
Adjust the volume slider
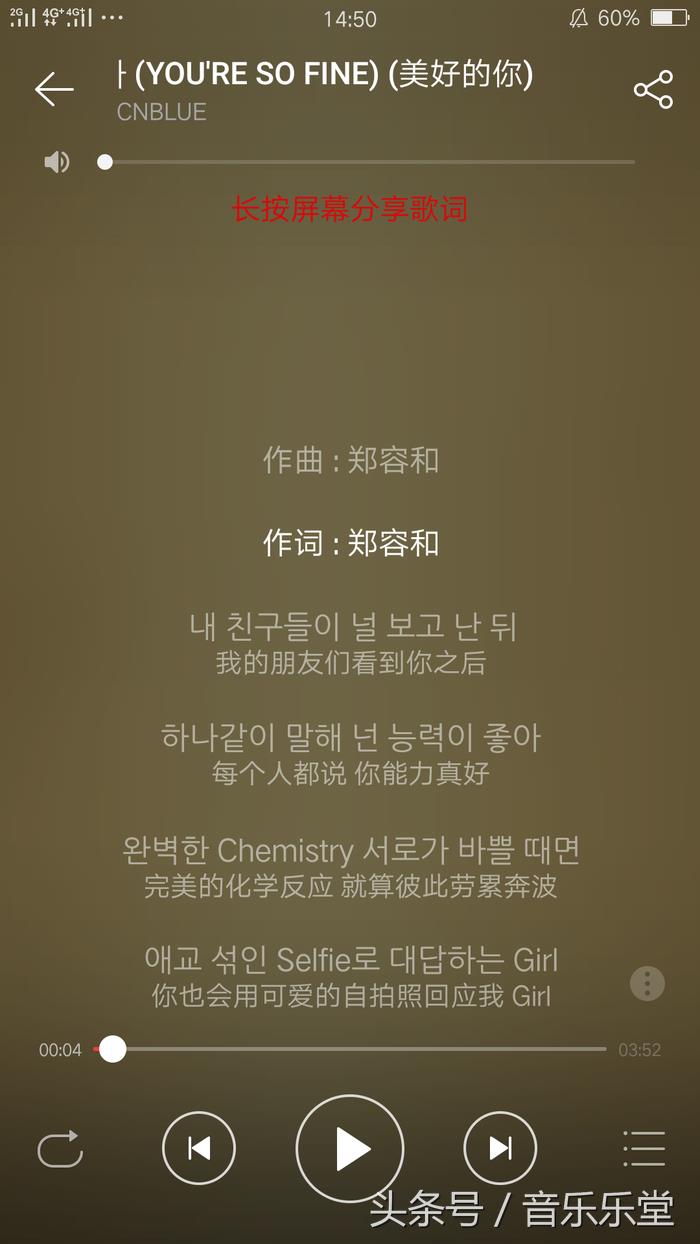click(368, 162)
